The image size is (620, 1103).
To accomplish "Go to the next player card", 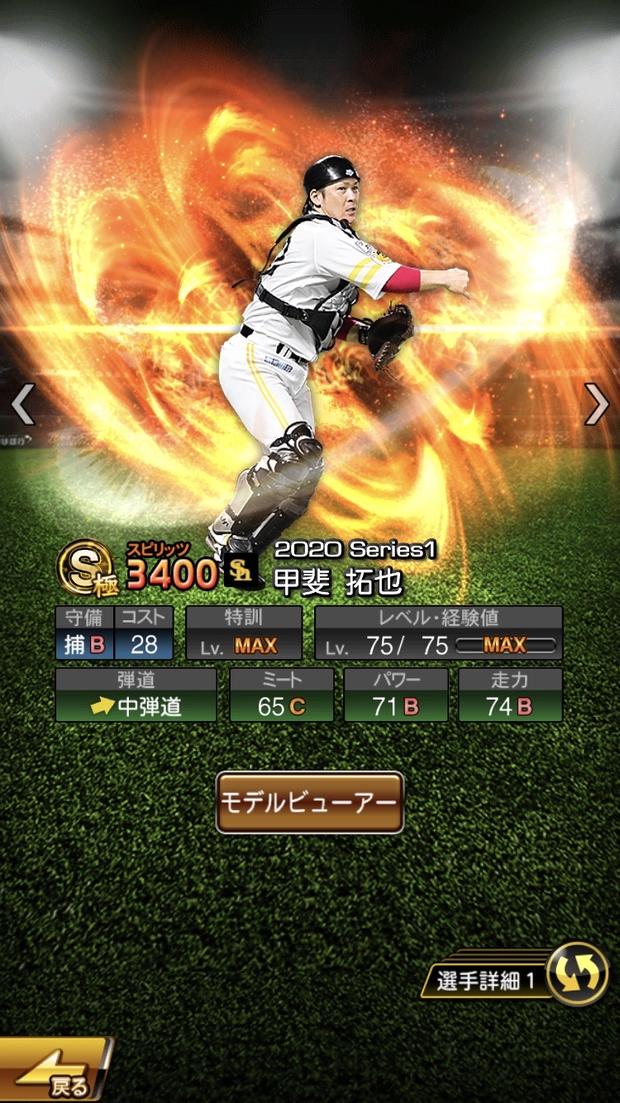I will 597,404.
